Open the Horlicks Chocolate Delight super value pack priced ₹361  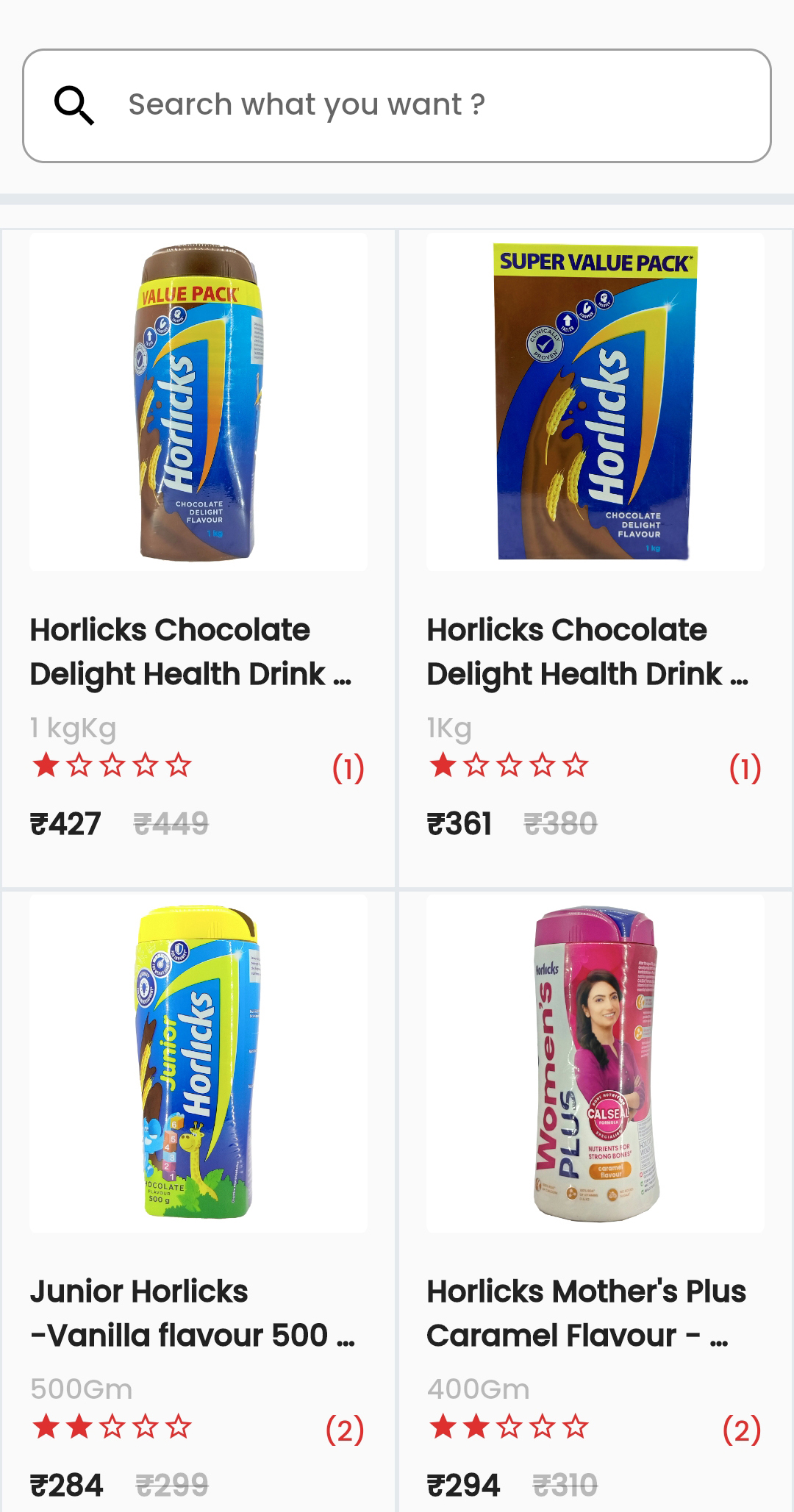pos(595,403)
